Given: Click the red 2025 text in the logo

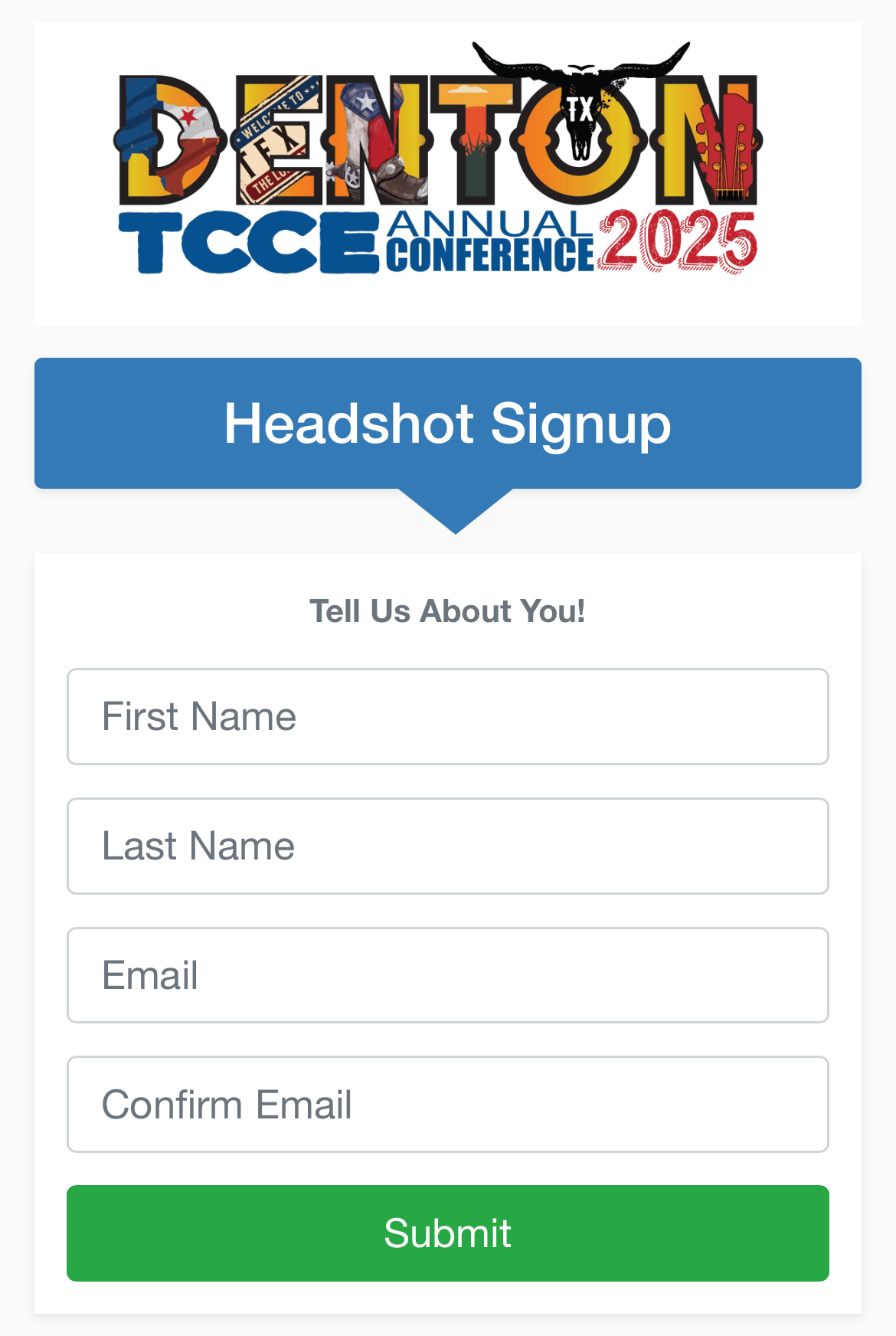Looking at the screenshot, I should click(680, 241).
